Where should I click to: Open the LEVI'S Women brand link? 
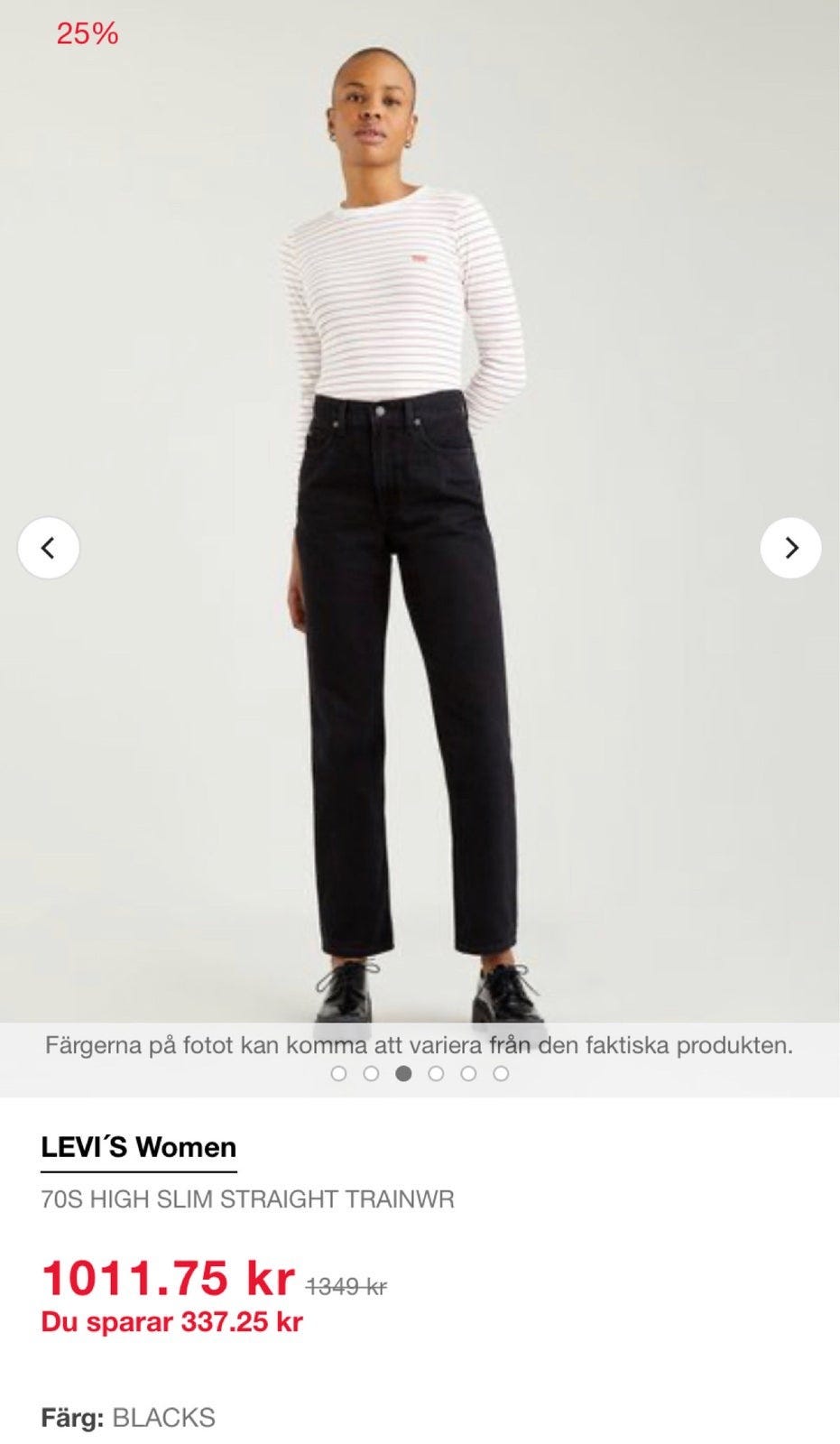(139, 1147)
